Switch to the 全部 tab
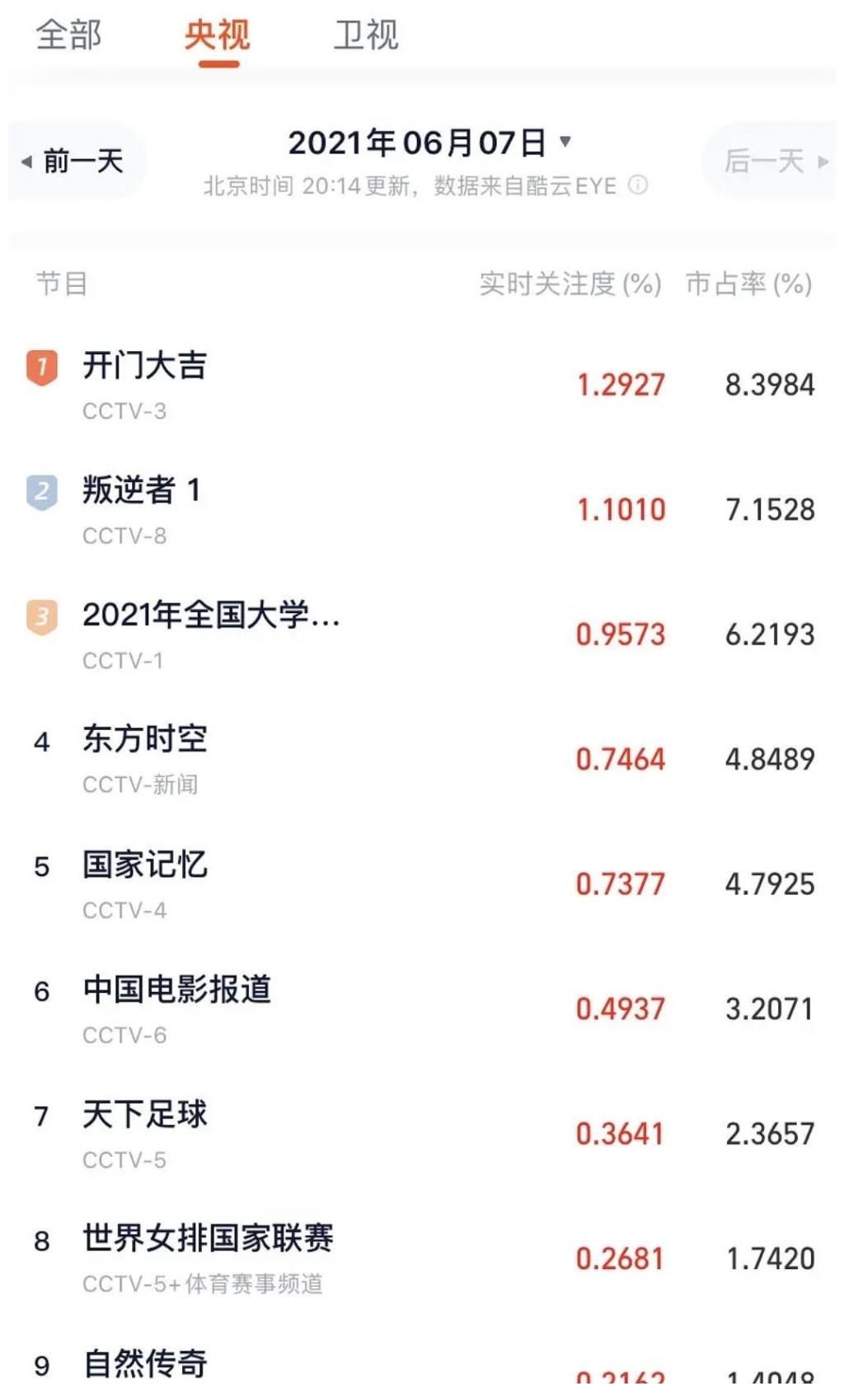Image resolution: width=844 pixels, height=1400 pixels. (x=68, y=35)
